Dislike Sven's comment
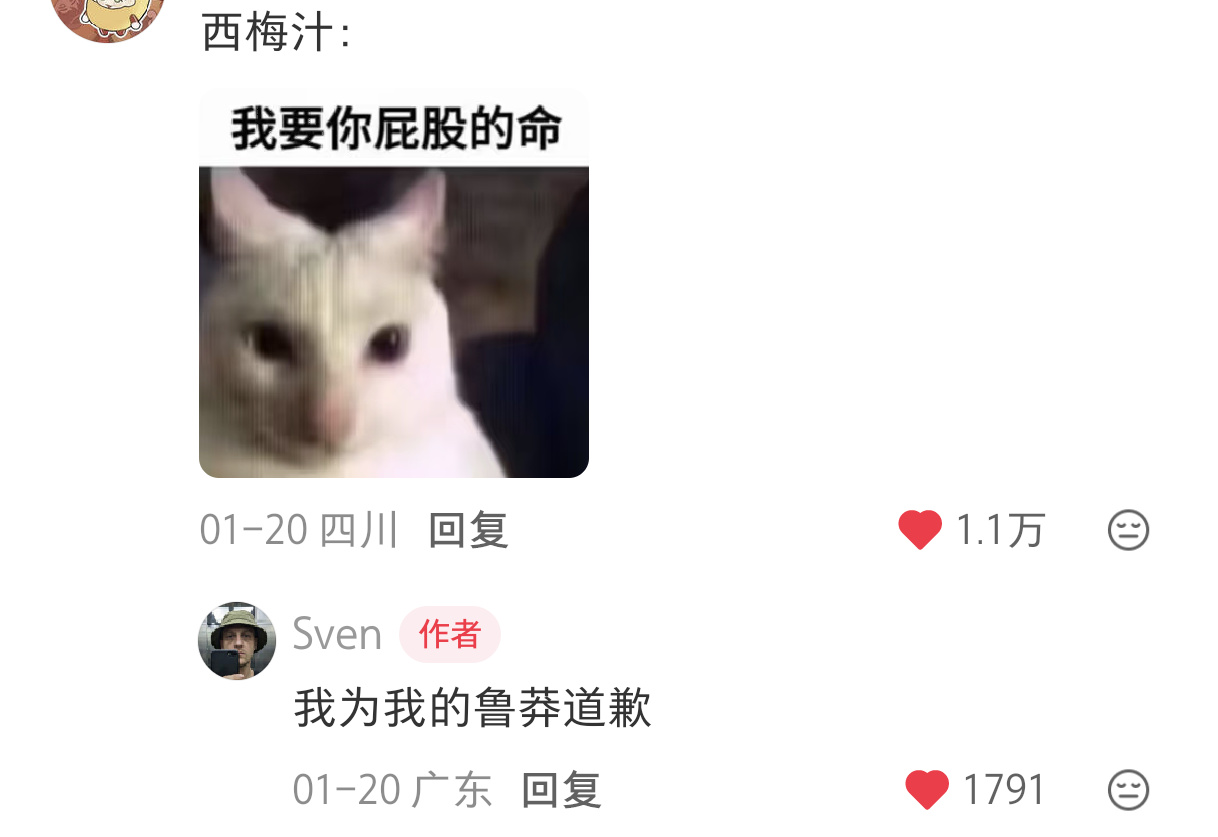The width and height of the screenshot is (1218, 837). tap(1128, 790)
